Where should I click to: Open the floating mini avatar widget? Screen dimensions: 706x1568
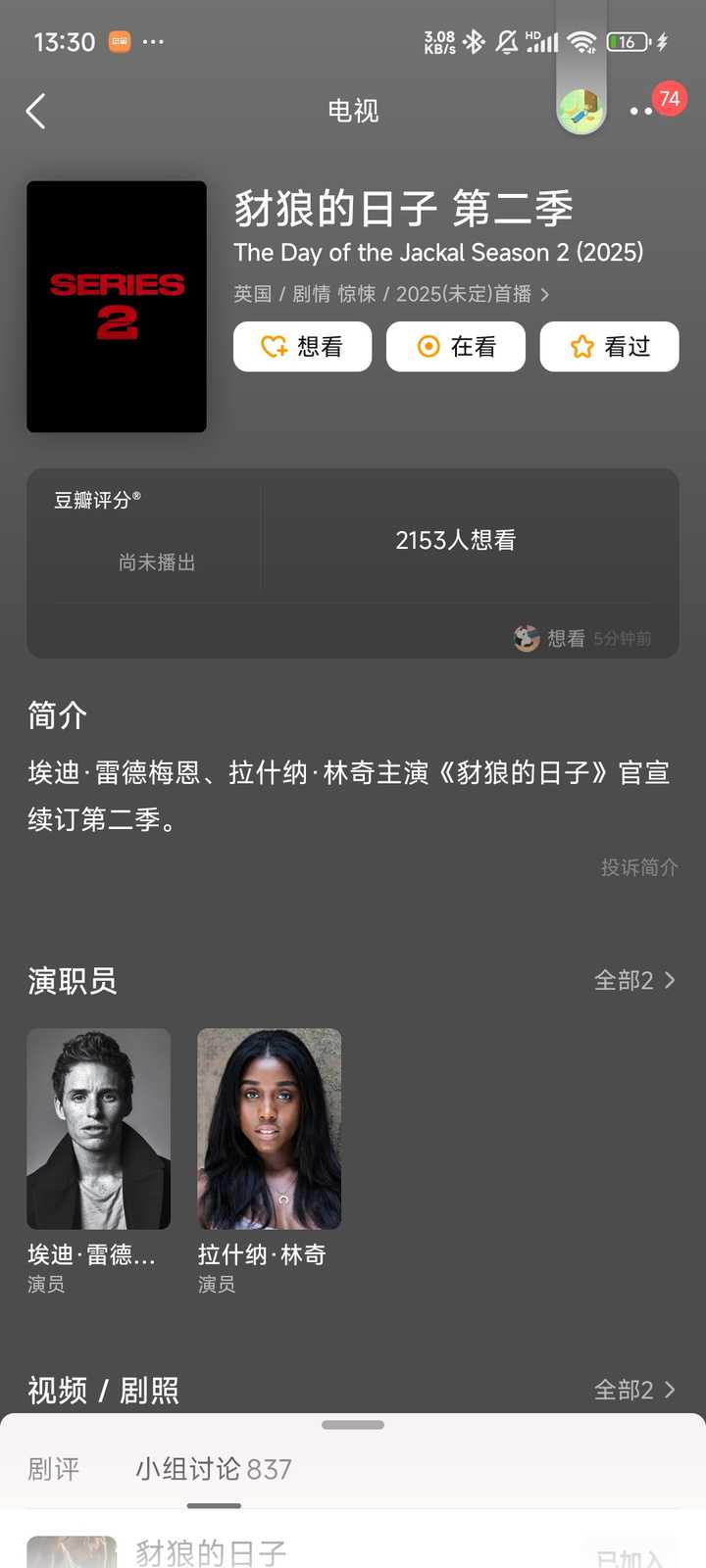tap(580, 109)
